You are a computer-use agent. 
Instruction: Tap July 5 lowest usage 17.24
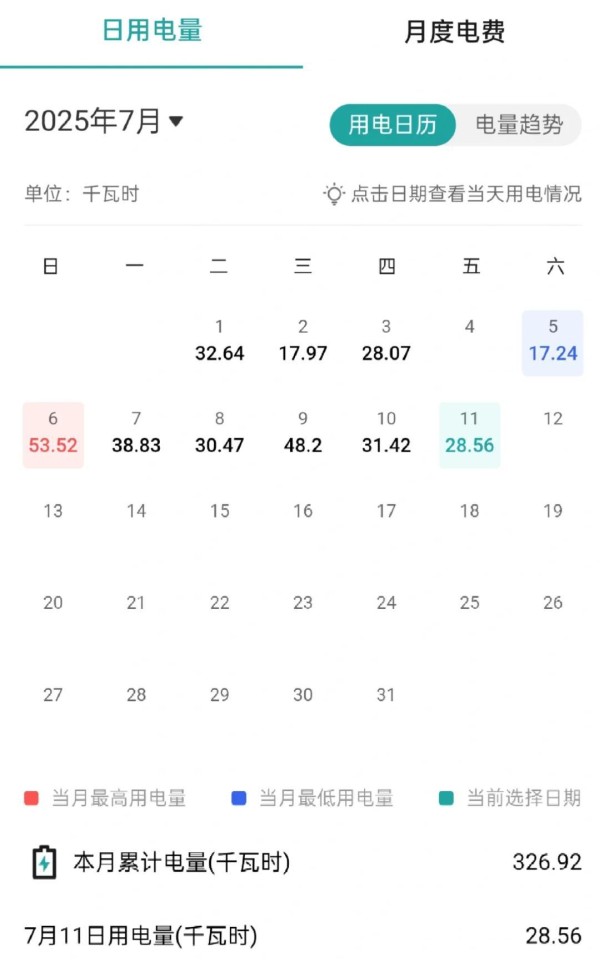click(x=552, y=343)
